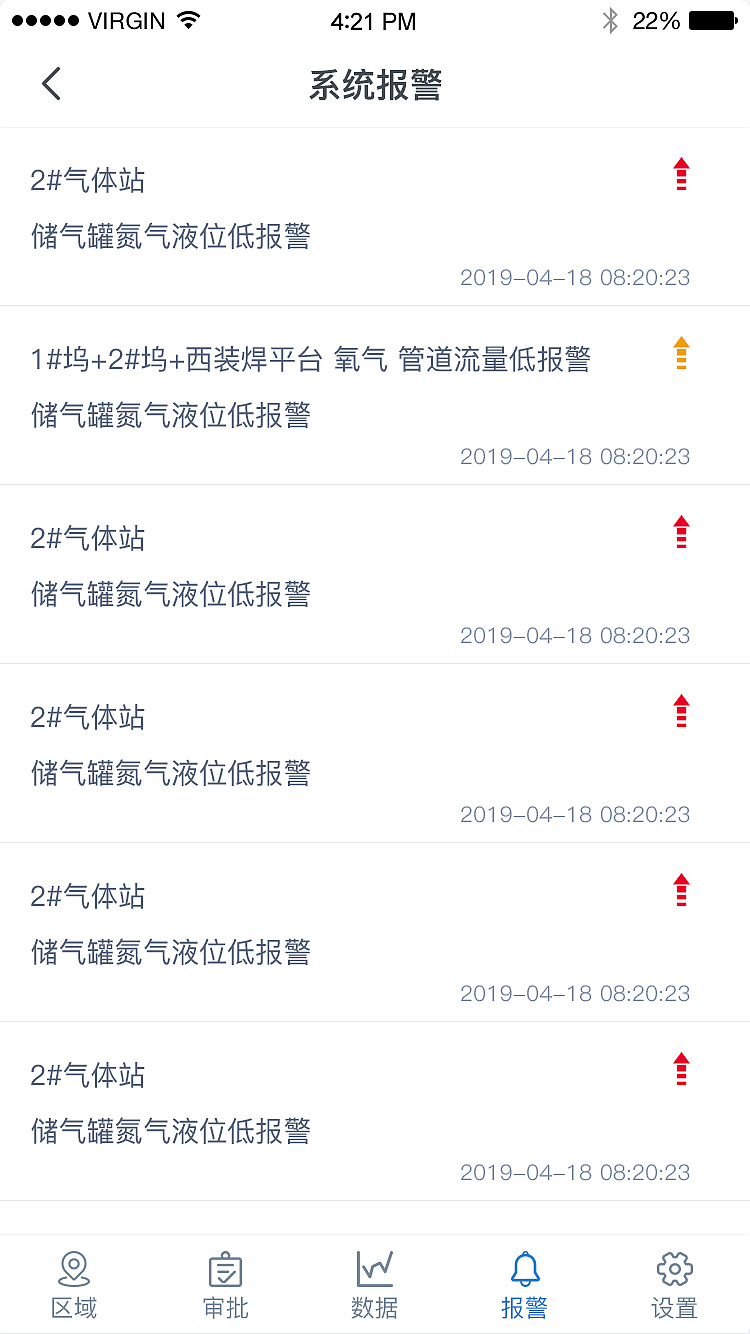This screenshot has width=750, height=1334.
Task: Tap the orange severity arrow on 氧气 pipeline alarm
Action: (681, 353)
